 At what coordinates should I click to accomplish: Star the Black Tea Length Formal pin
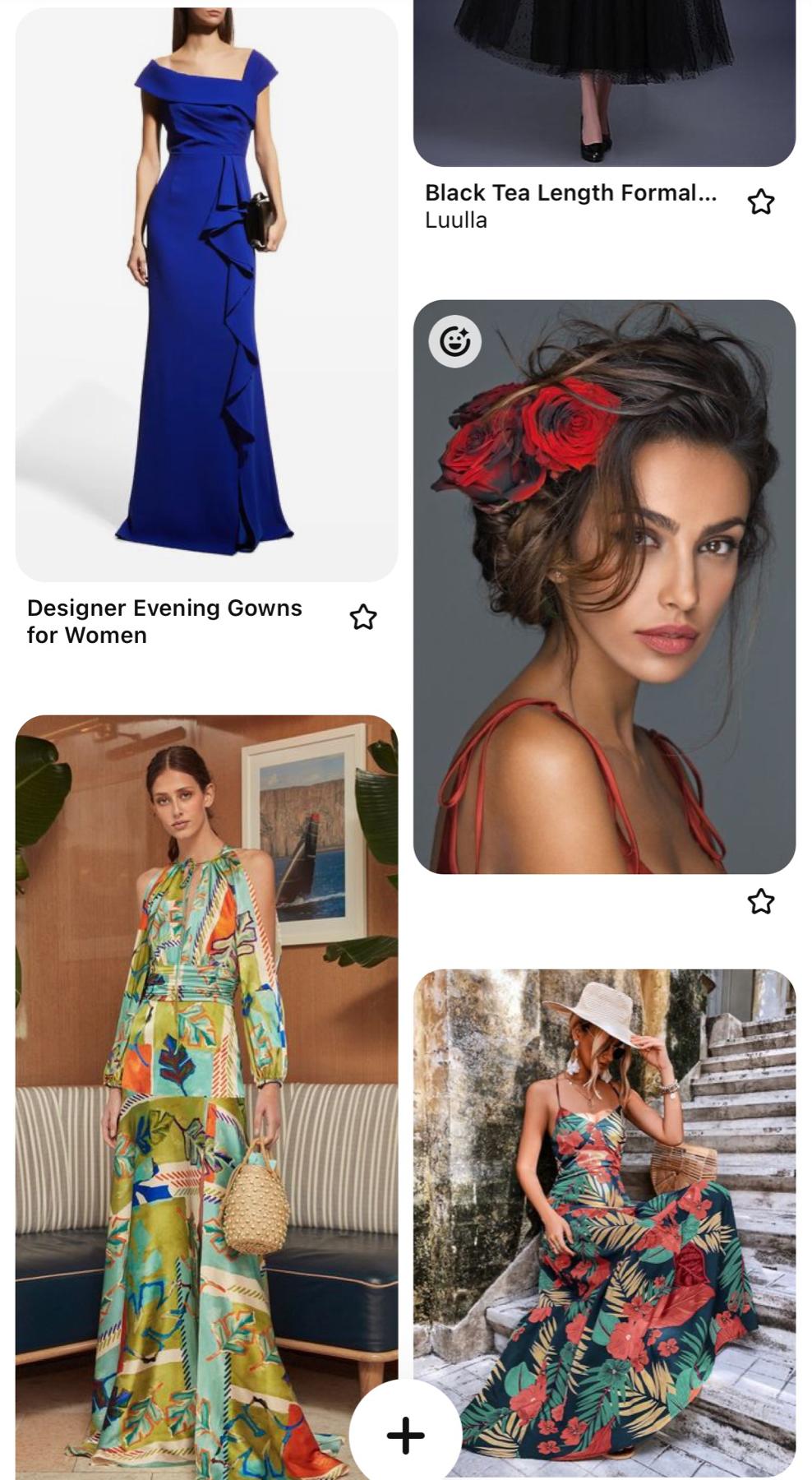click(x=761, y=201)
